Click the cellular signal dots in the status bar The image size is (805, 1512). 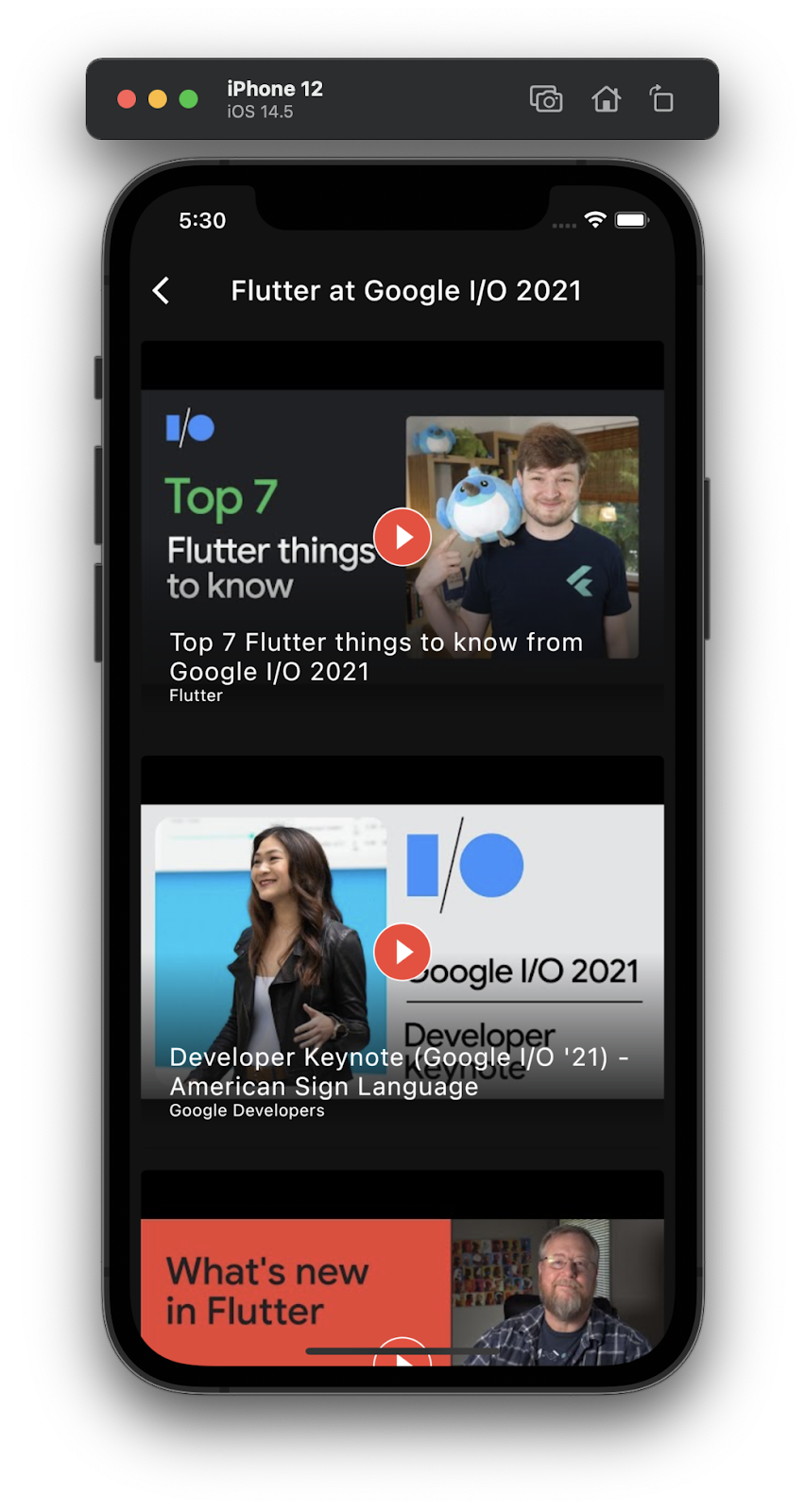click(563, 226)
